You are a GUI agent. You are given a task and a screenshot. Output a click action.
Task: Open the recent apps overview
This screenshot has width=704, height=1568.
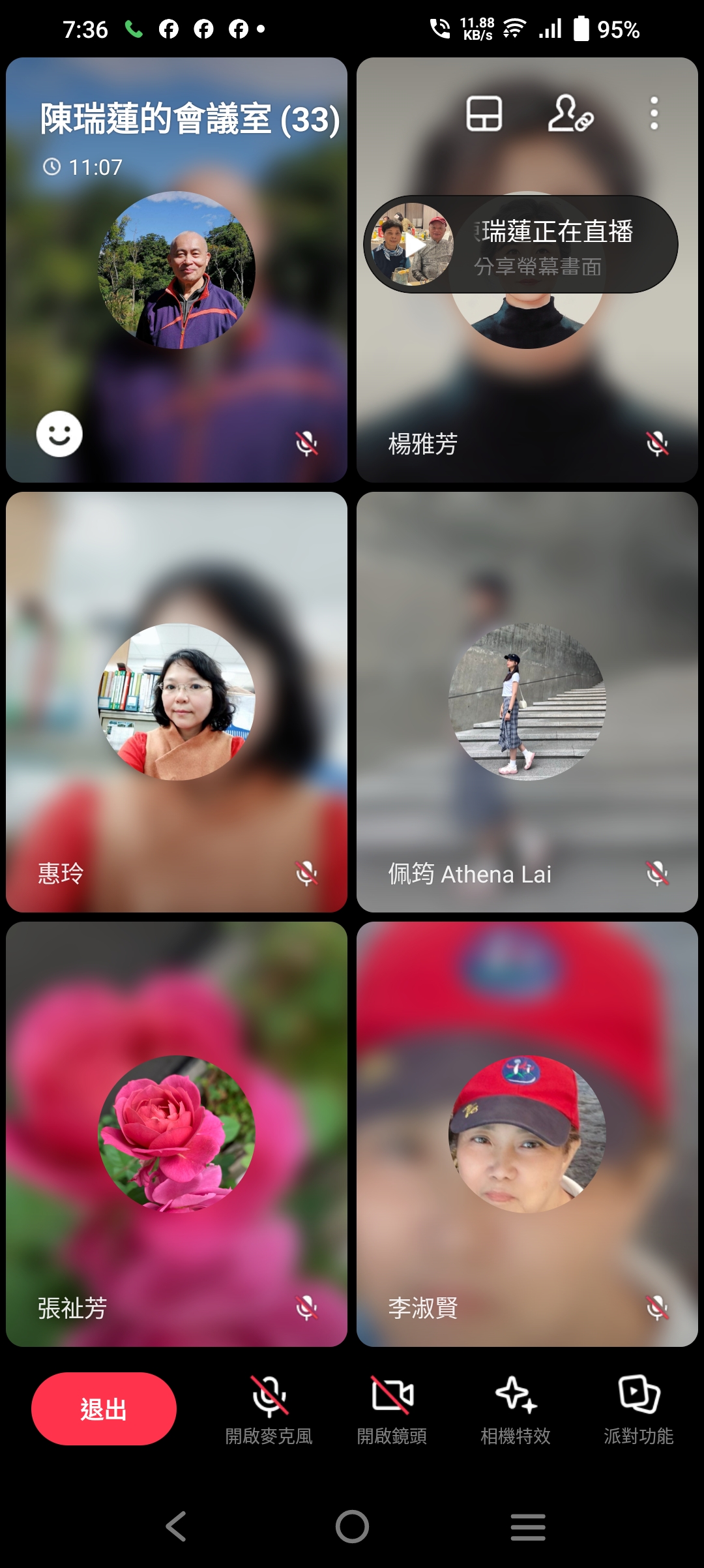528,1526
